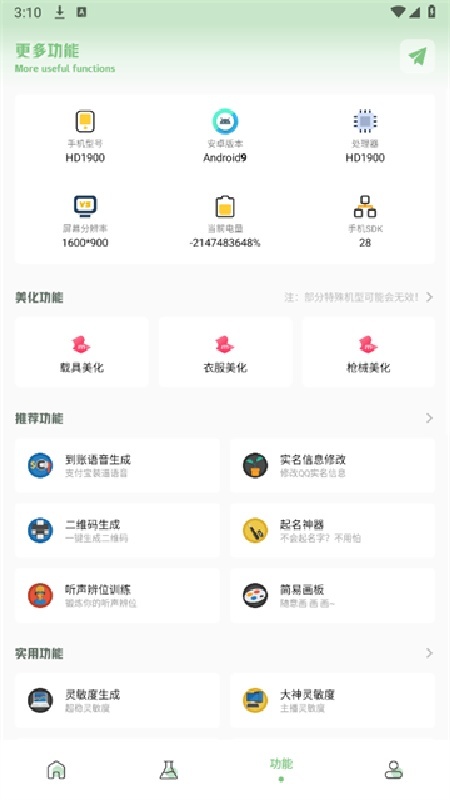Tap the arrow beside 美化功能 note
Viewport: 450px width, 800px height.
click(429, 297)
